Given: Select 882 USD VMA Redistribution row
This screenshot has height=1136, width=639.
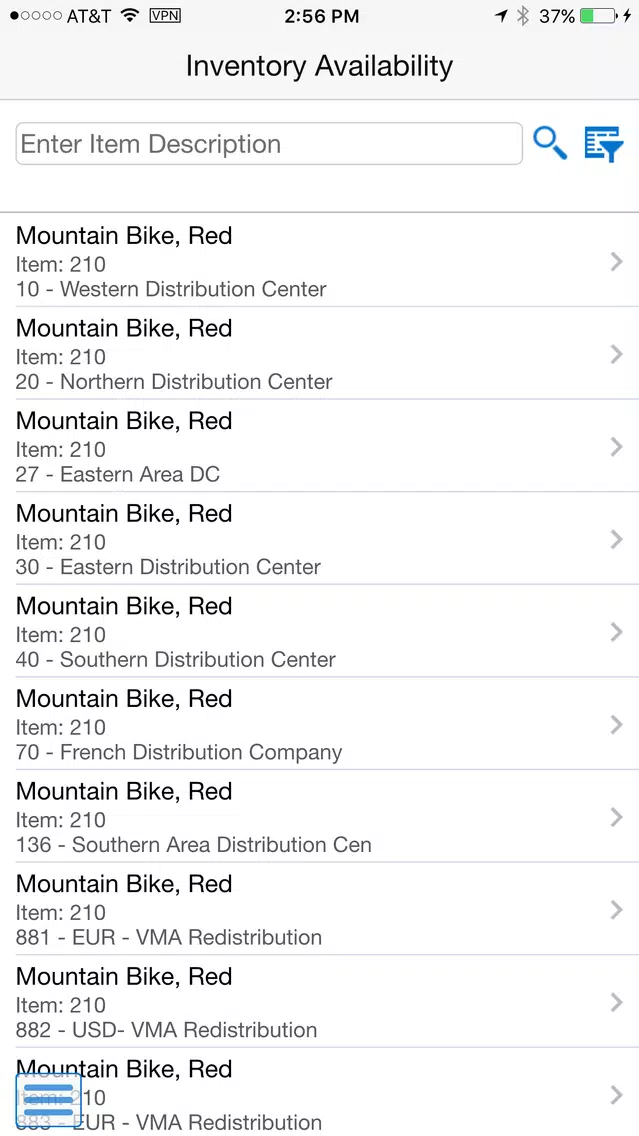Looking at the screenshot, I should point(320,1002).
